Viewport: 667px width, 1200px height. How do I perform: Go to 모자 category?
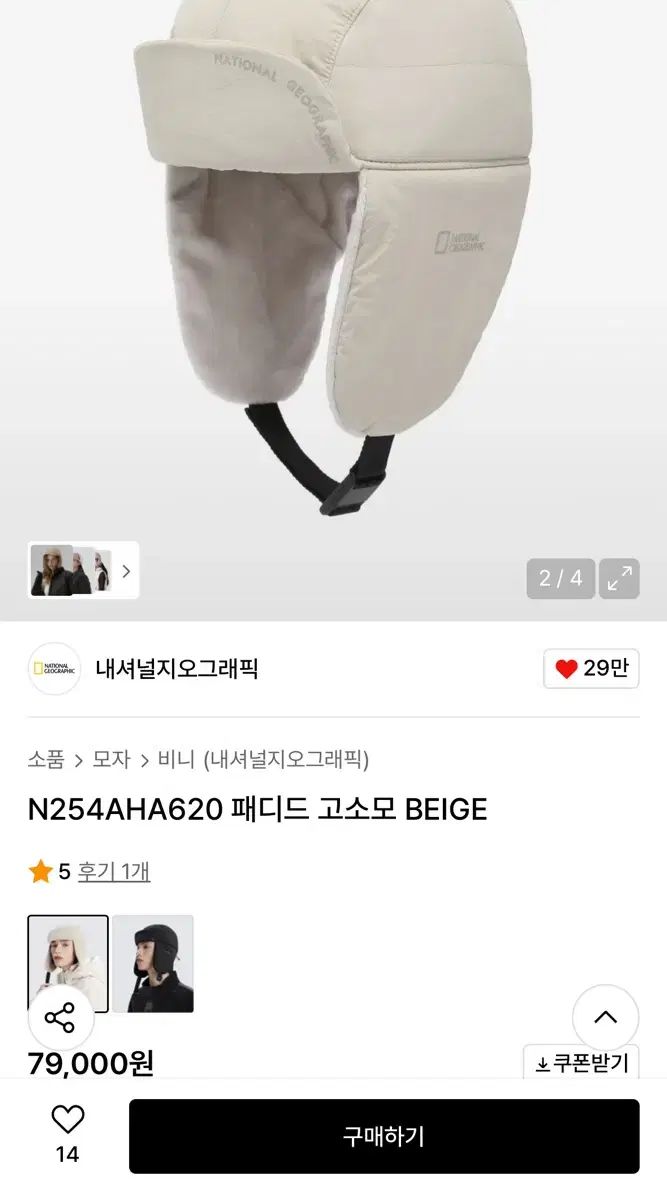[x=111, y=759]
